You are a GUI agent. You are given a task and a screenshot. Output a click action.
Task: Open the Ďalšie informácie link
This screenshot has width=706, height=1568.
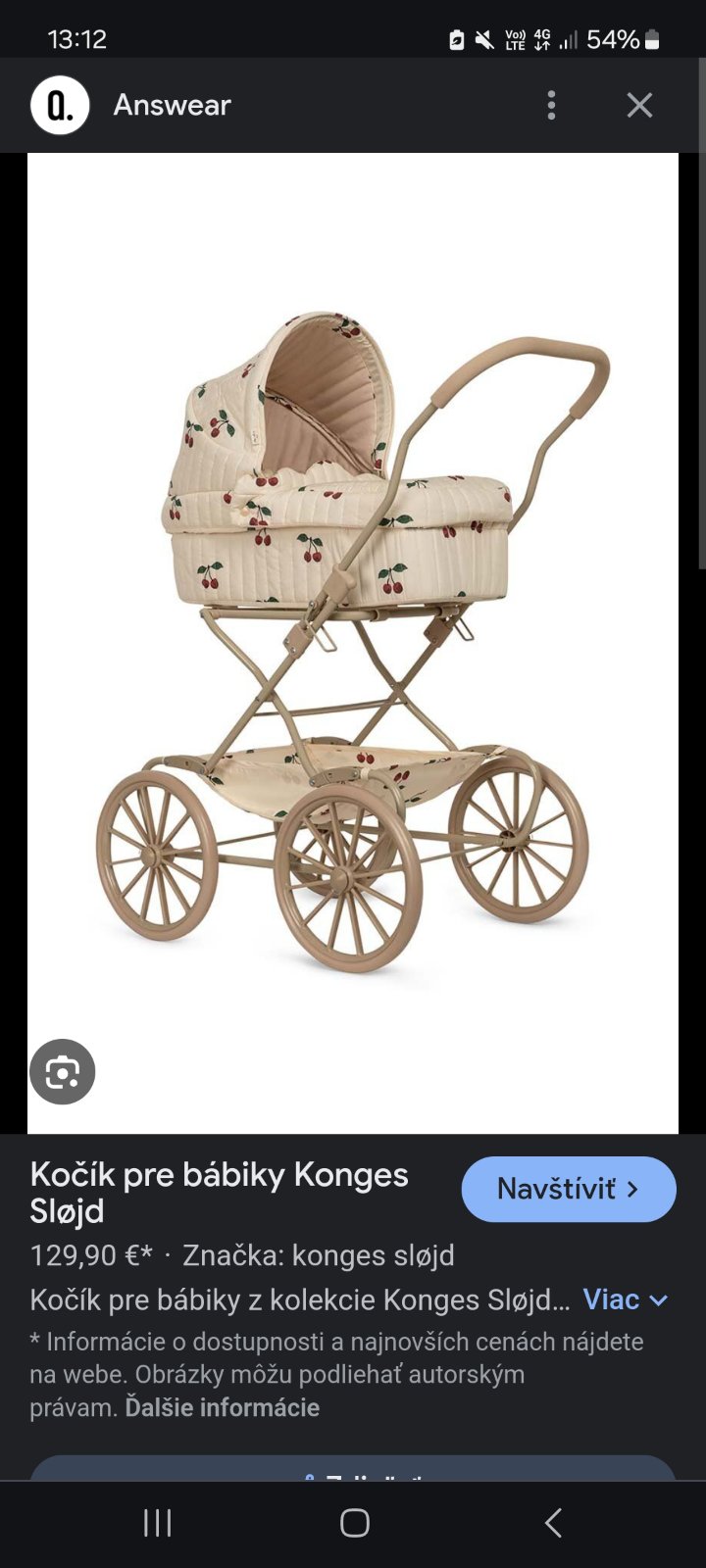coord(223,1408)
